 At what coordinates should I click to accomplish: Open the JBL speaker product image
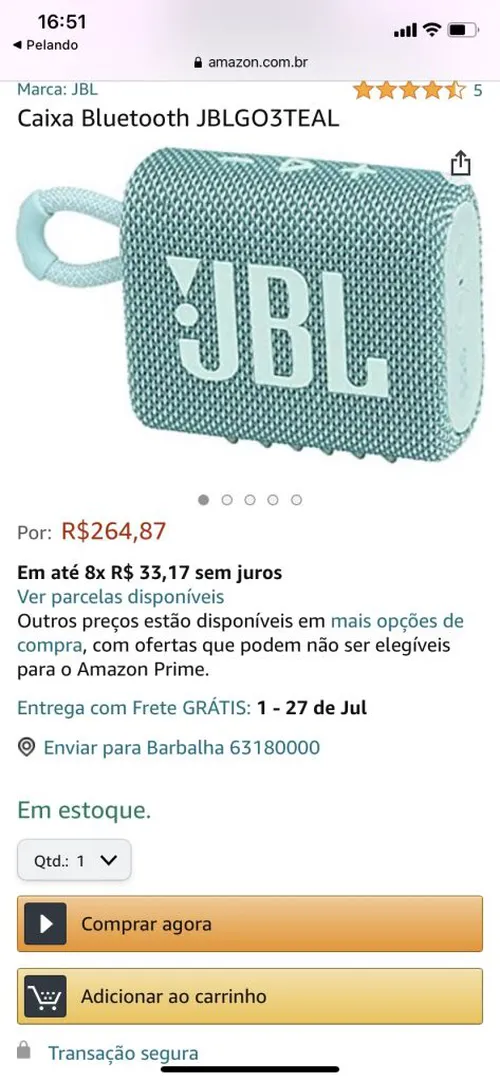point(250,306)
